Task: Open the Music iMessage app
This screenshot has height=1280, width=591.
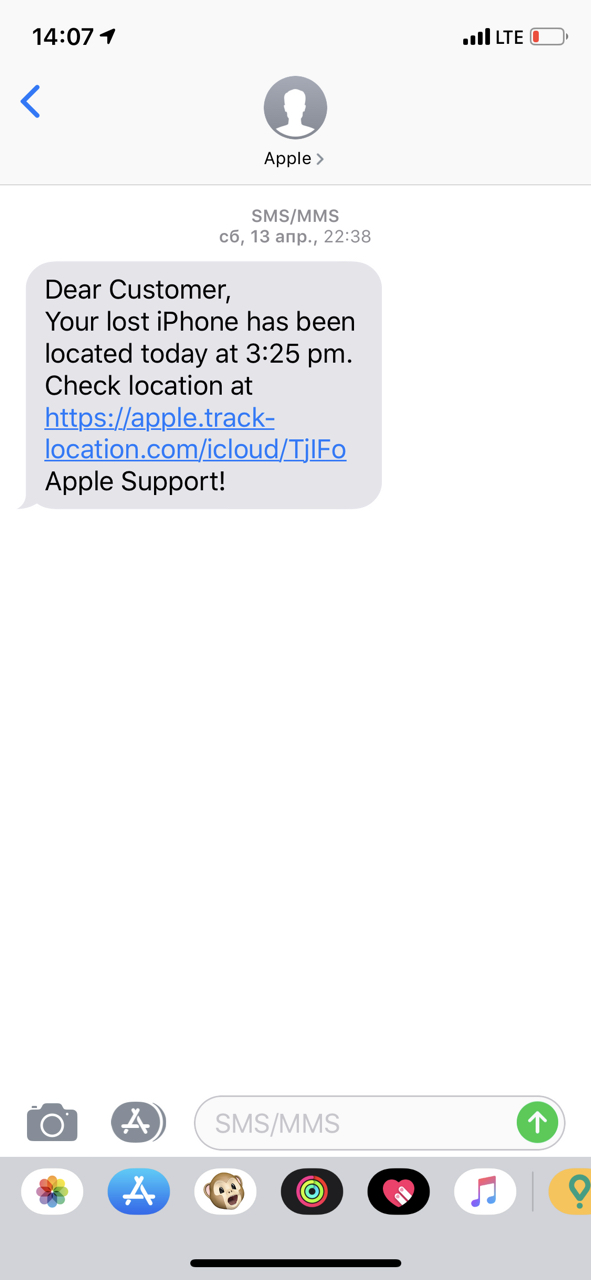Action: coord(485,1192)
